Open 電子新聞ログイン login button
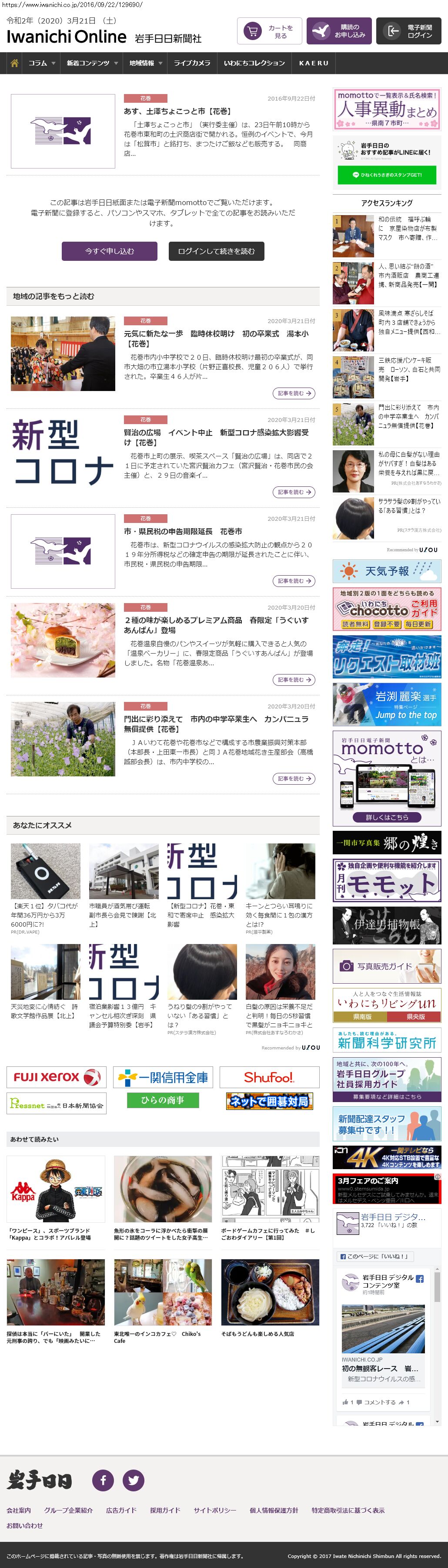448x1568 pixels. (x=408, y=31)
